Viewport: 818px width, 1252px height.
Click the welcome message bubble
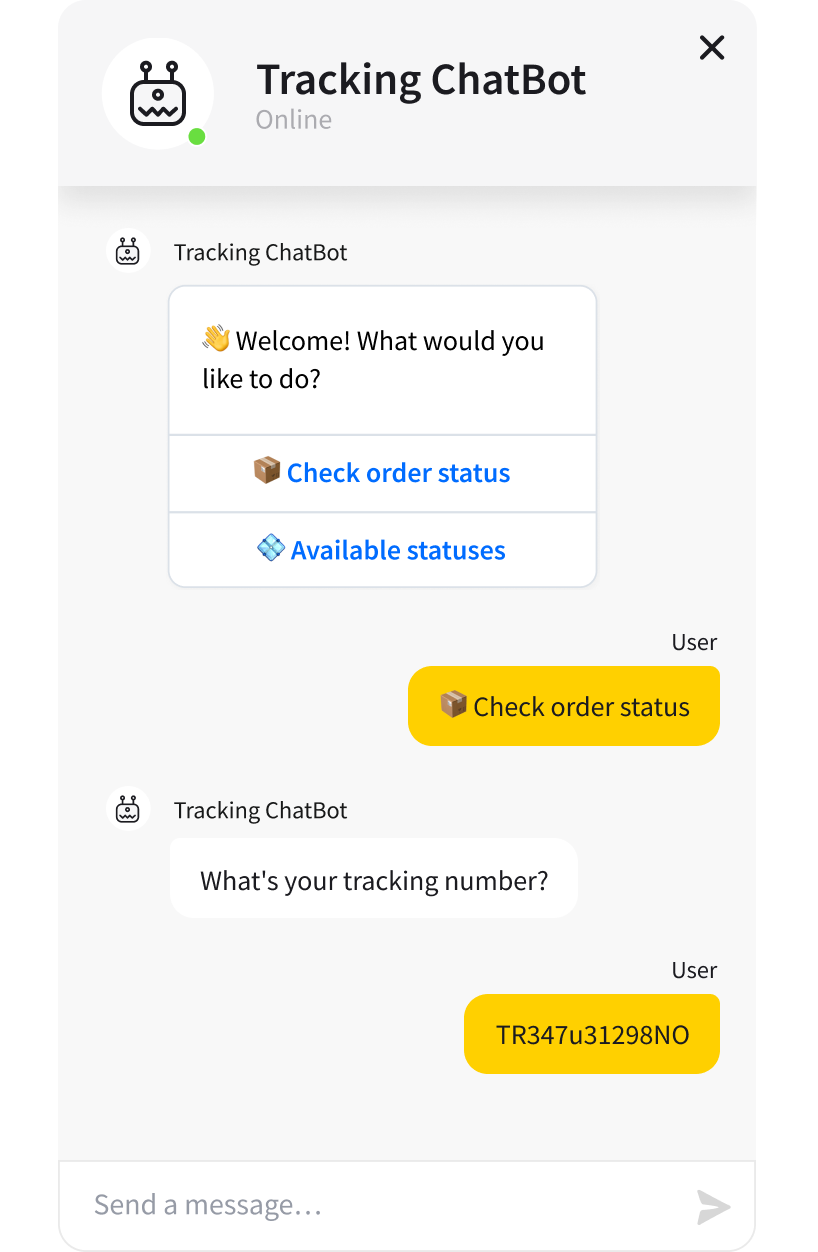(x=382, y=360)
